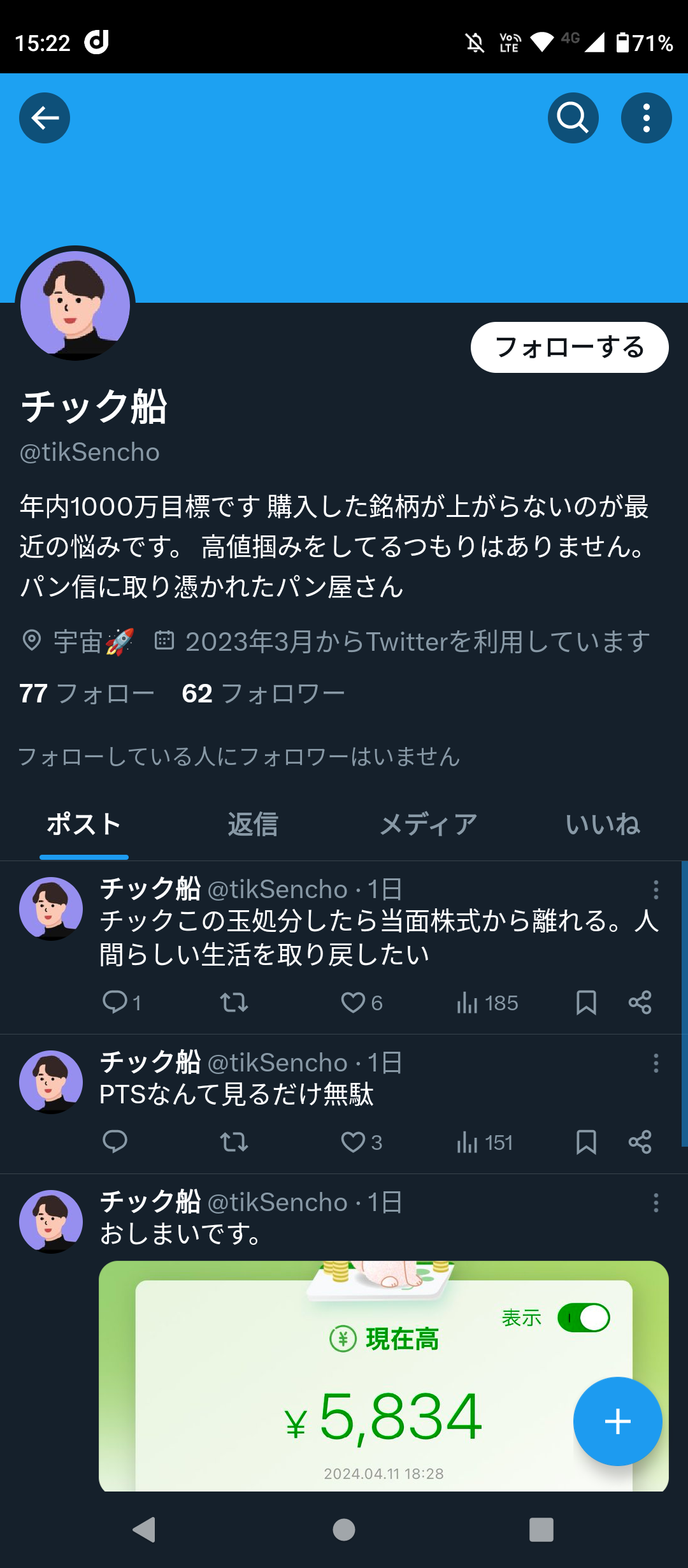Like the 人間らしい生活 post
This screenshot has width=688, height=1568.
(353, 1002)
